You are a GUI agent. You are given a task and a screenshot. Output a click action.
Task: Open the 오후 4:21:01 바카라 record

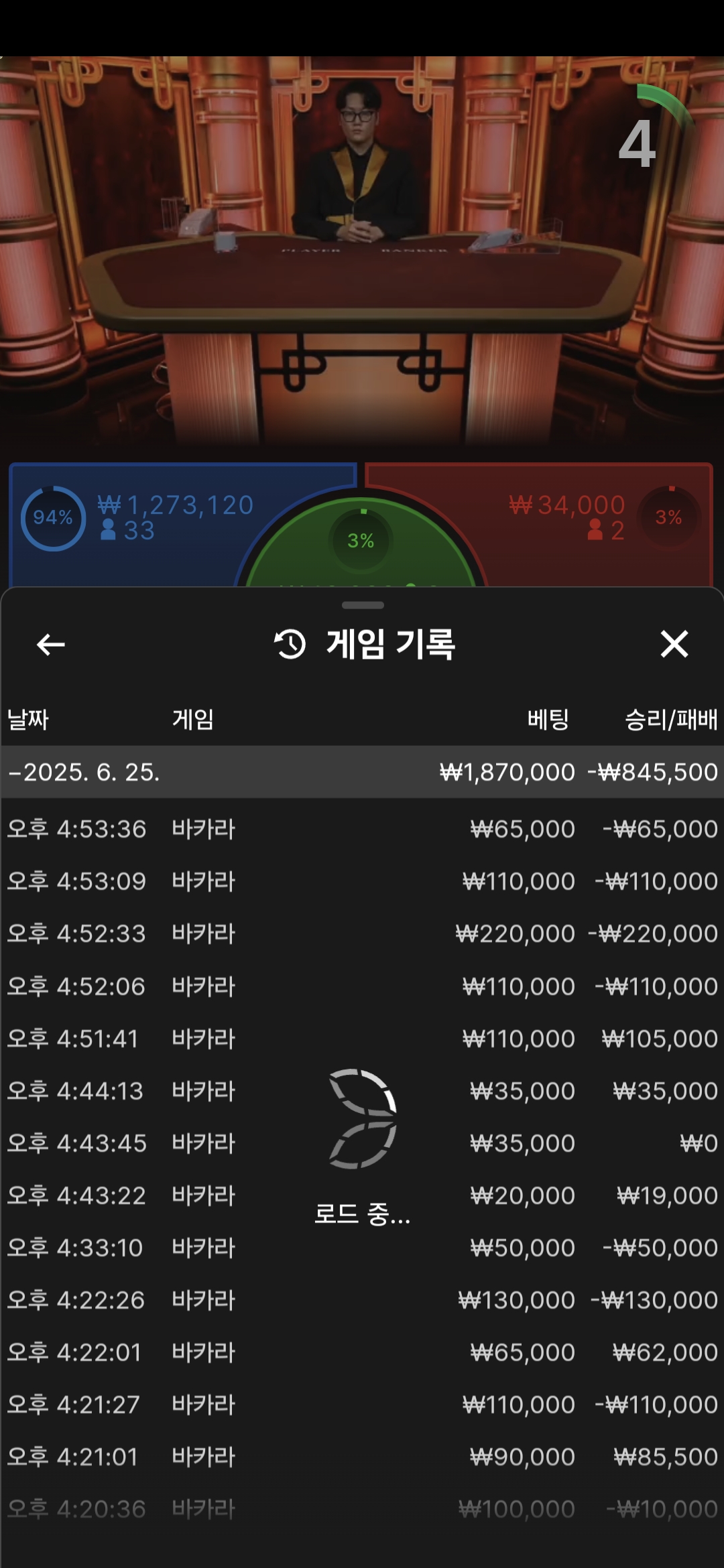362,1457
